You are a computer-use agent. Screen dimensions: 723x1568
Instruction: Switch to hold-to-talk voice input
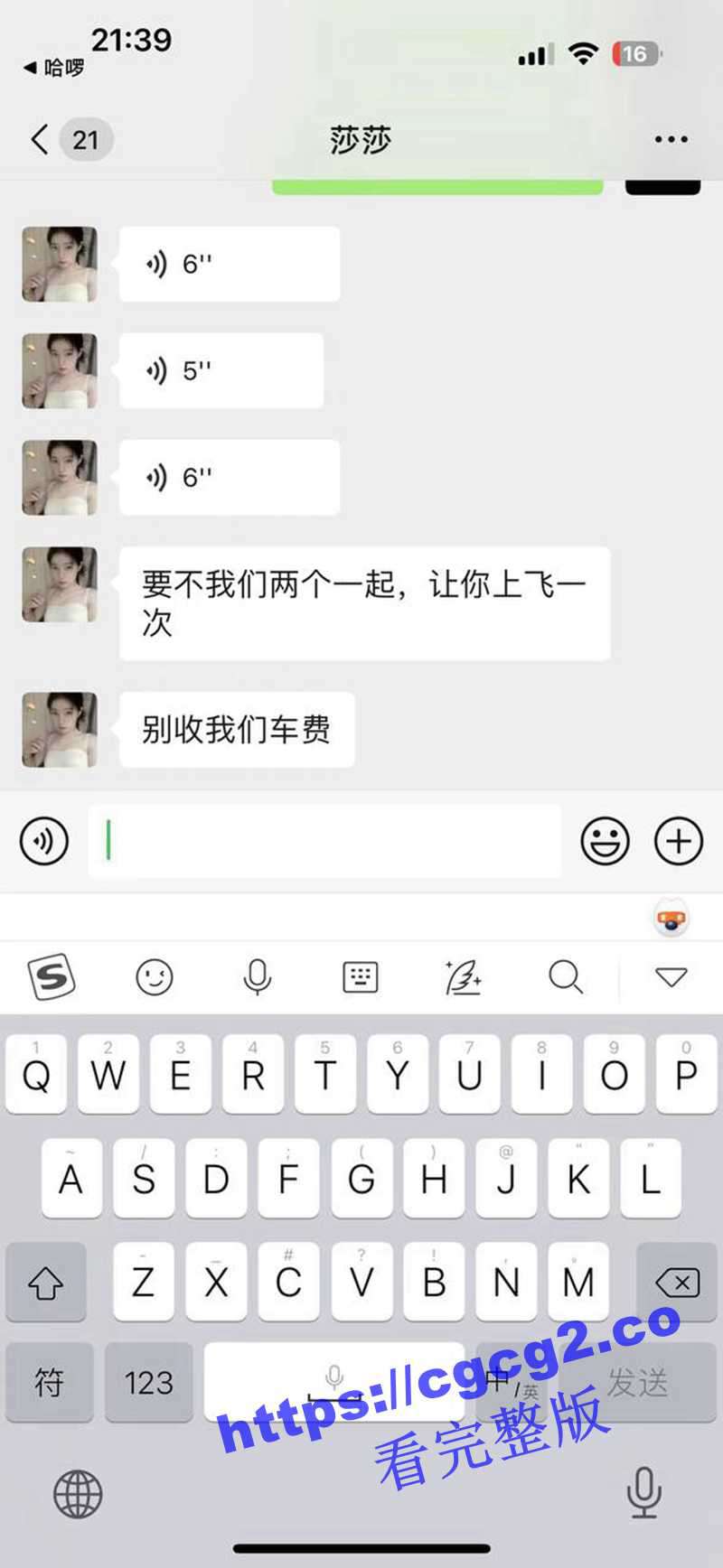(44, 841)
